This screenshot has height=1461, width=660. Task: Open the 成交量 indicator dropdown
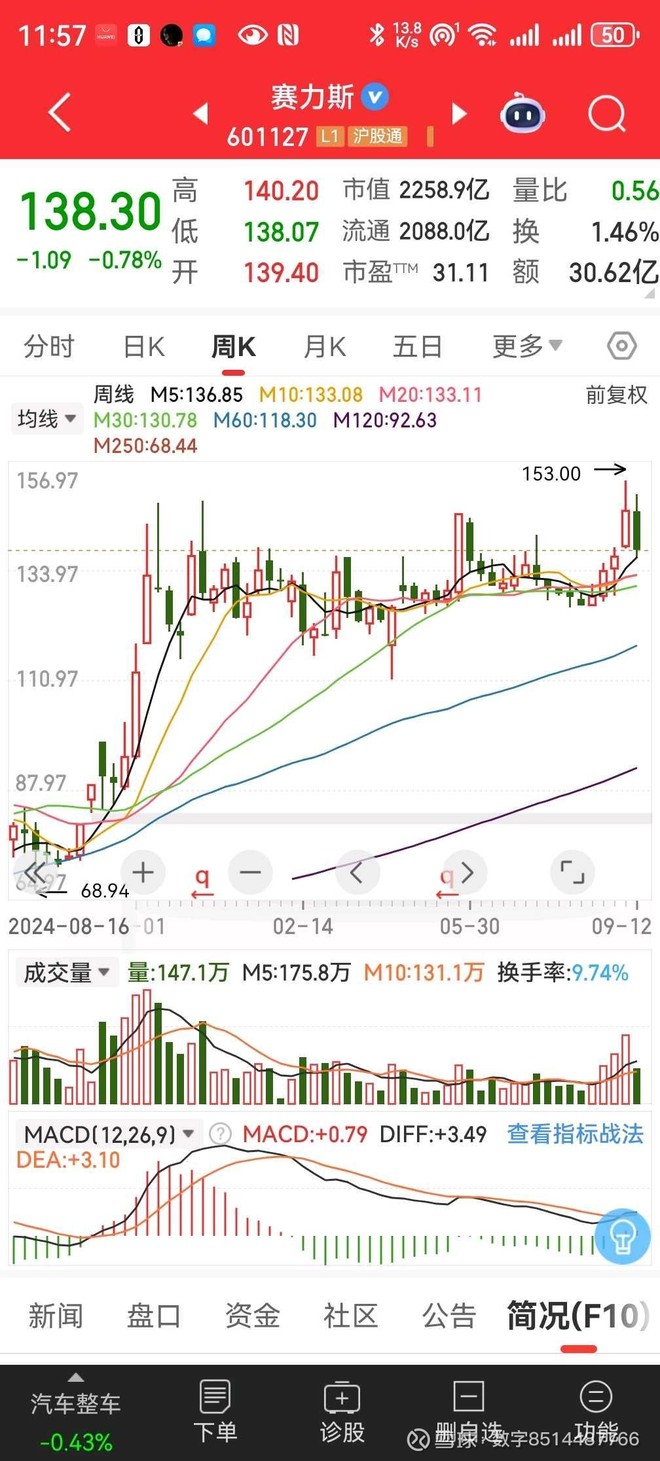click(65, 972)
